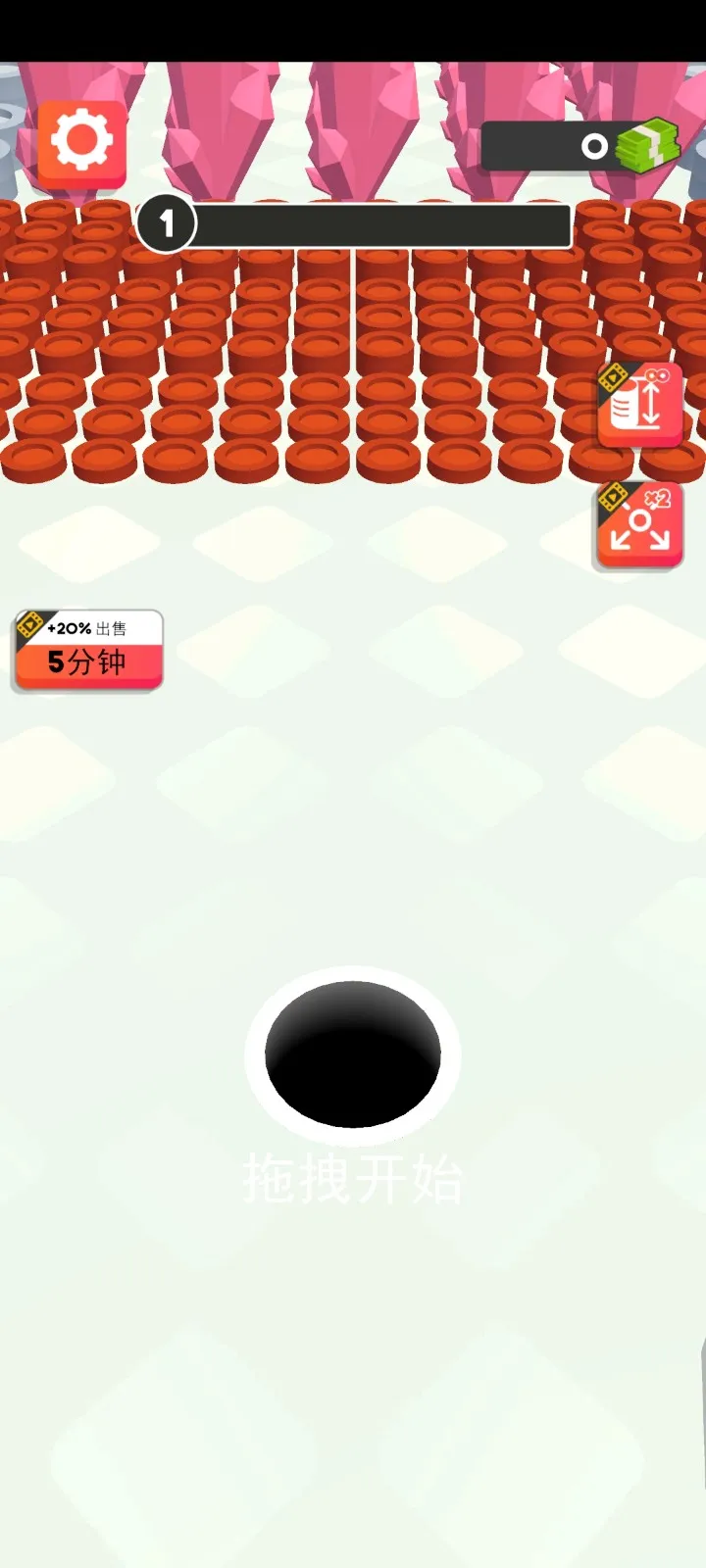Tap the capacity ad boost above the x2 boost
Screen dimensions: 706x1568
click(640, 406)
